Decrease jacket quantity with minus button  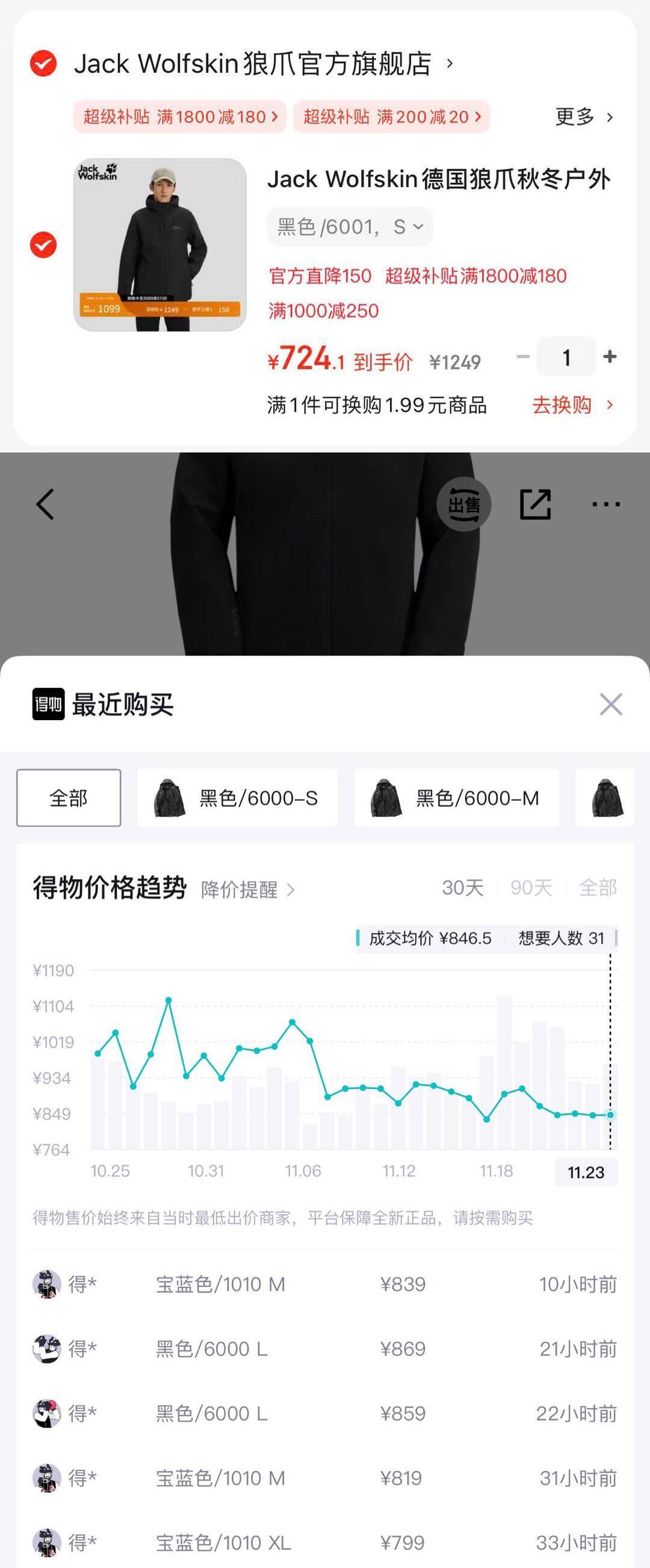[x=523, y=357]
